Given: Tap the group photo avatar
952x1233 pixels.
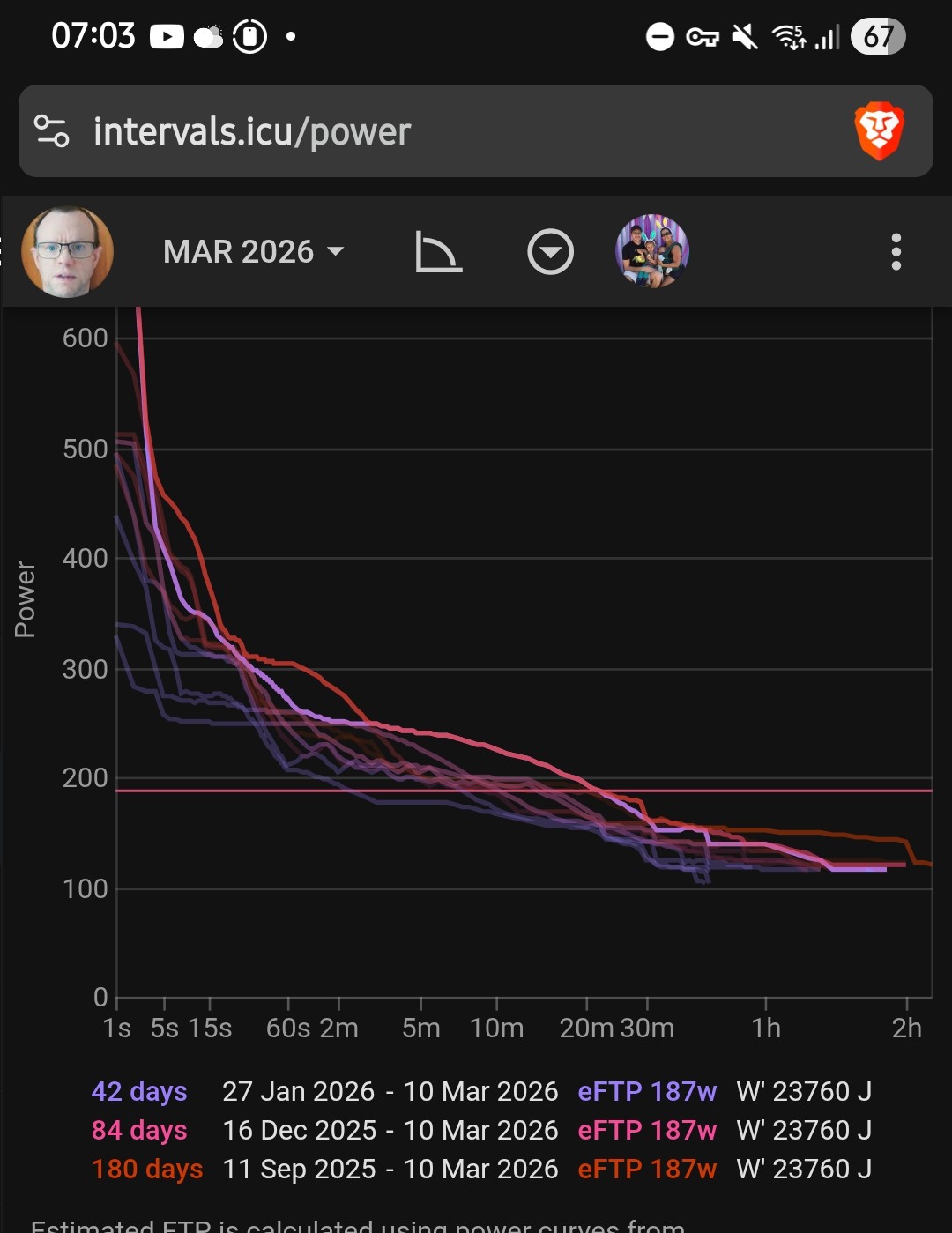Looking at the screenshot, I should (x=652, y=252).
